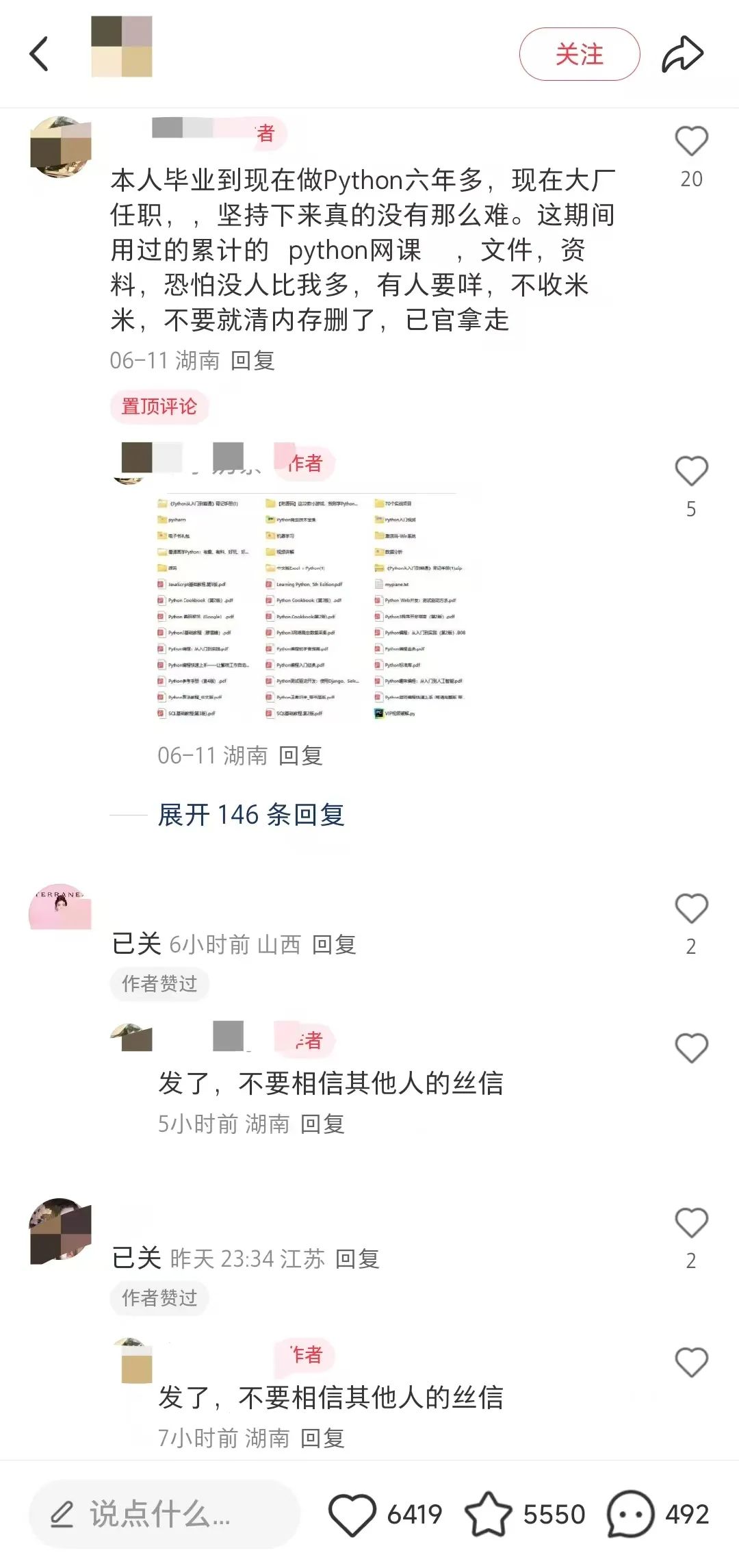Like the author's reply from 5小时前
Screen dimensions: 739x1568
(x=691, y=1048)
